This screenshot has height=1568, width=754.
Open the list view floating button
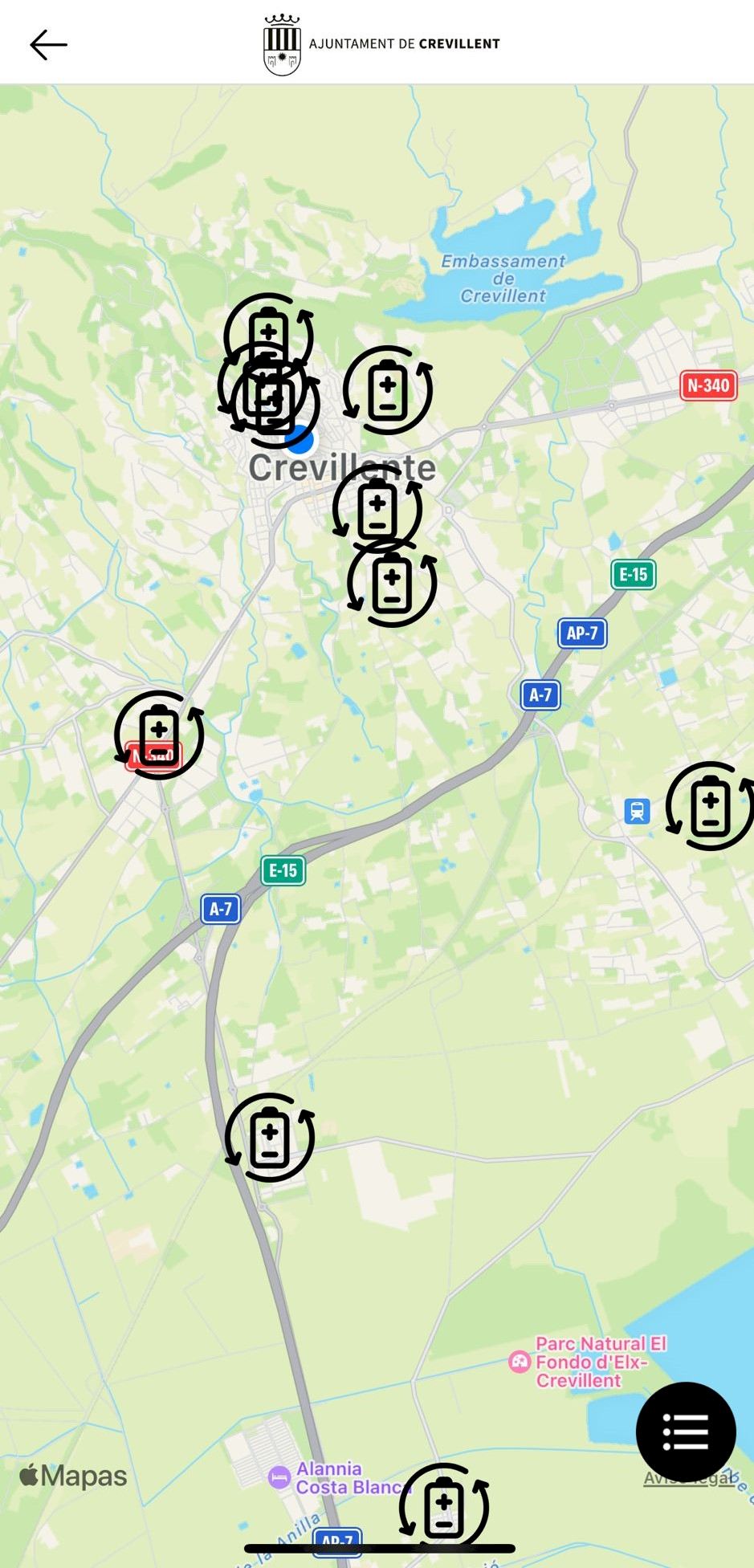pyautogui.click(x=685, y=1432)
